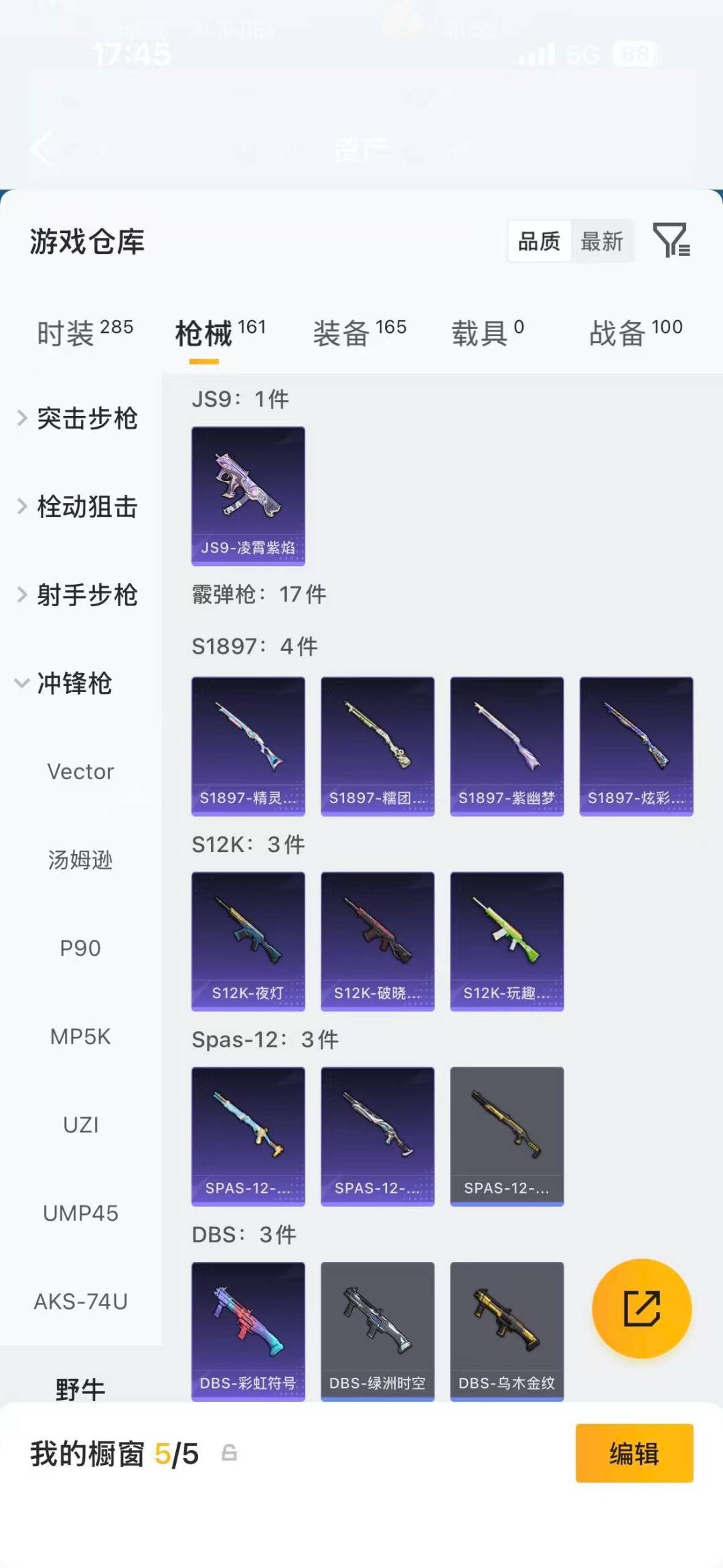
Task: Expand the 栓动狙击 category
Action: 88,507
